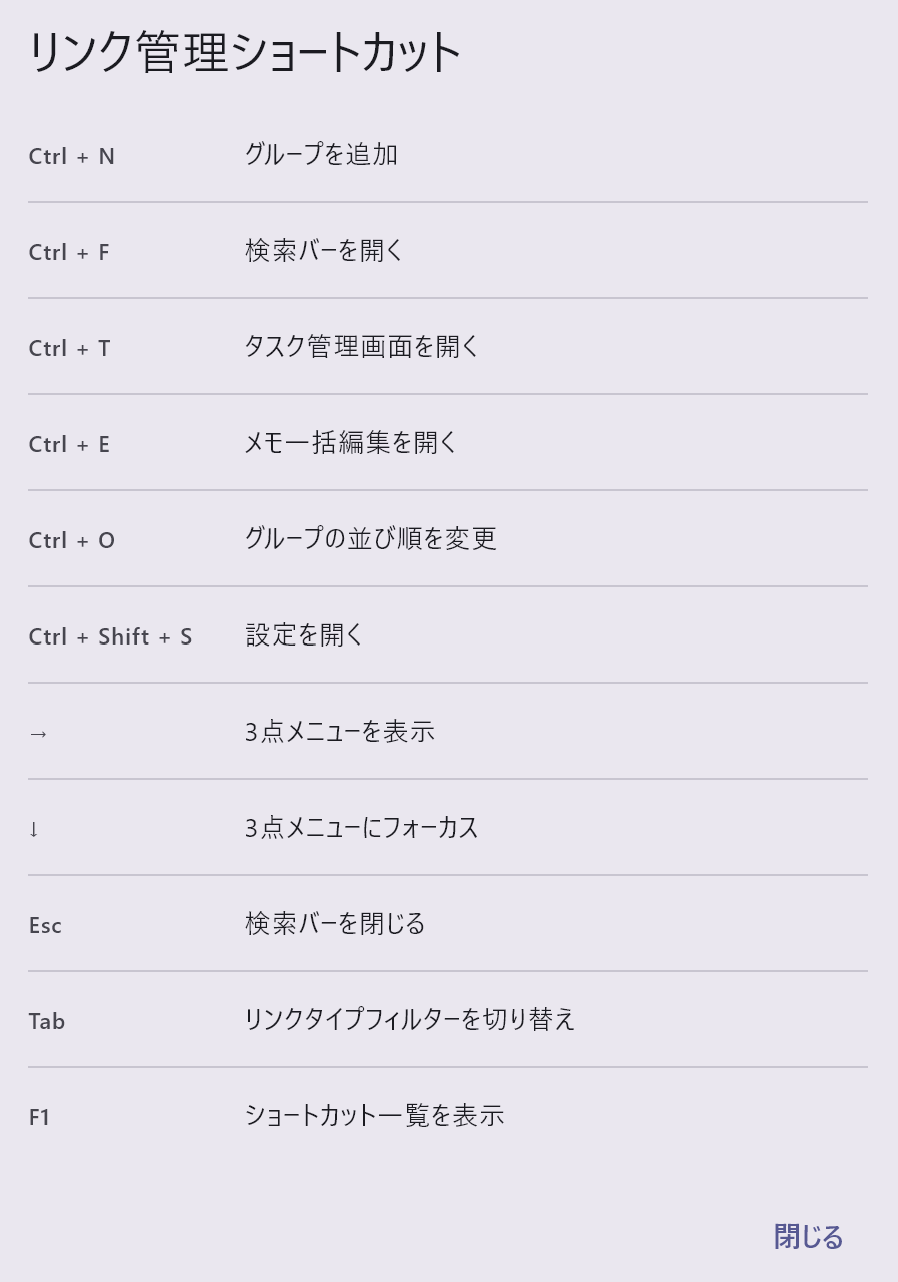Select the Ctrl + T shortcut entry
This screenshot has height=1282, width=898.
click(70, 348)
